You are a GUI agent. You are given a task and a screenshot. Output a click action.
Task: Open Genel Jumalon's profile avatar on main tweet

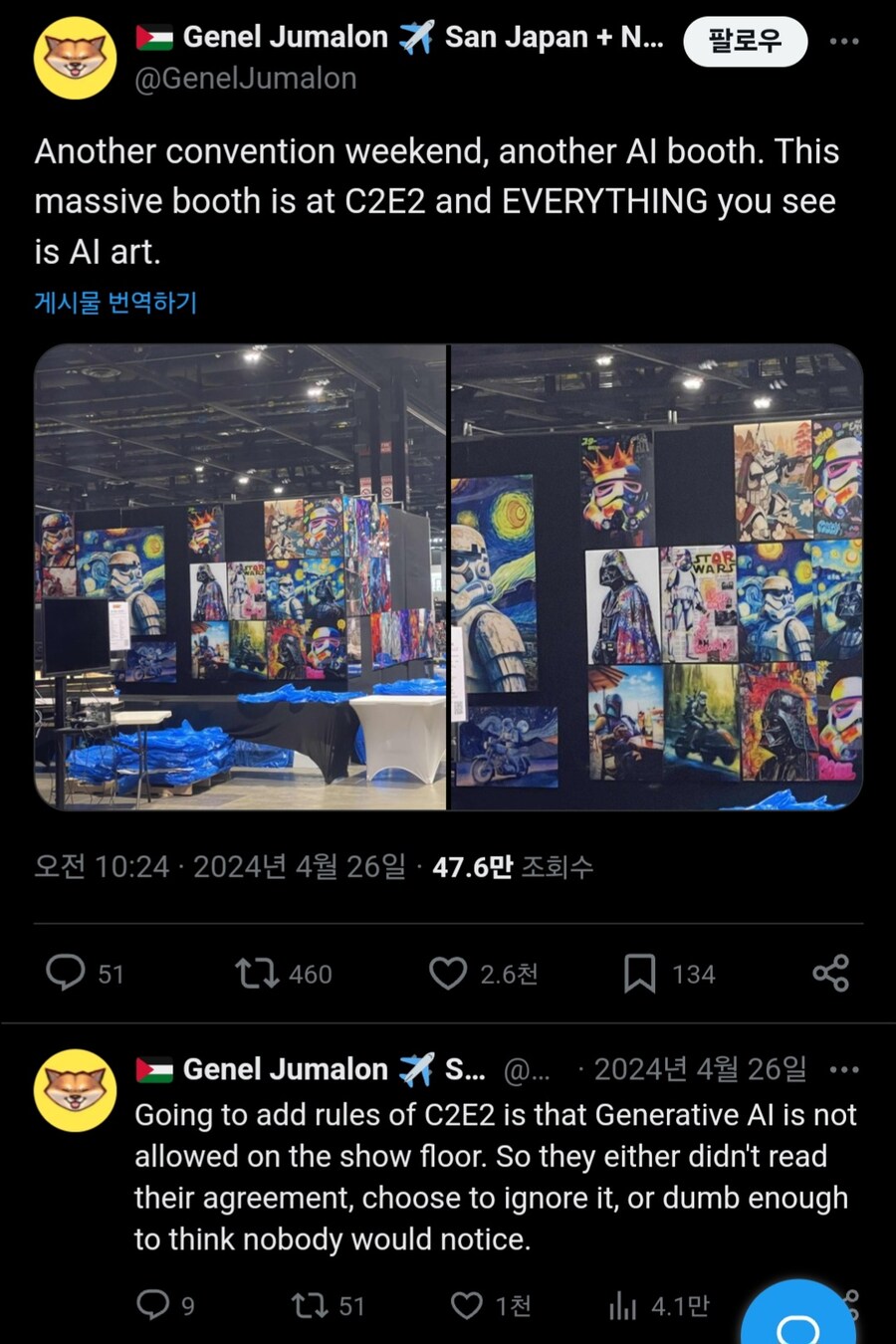(x=76, y=58)
